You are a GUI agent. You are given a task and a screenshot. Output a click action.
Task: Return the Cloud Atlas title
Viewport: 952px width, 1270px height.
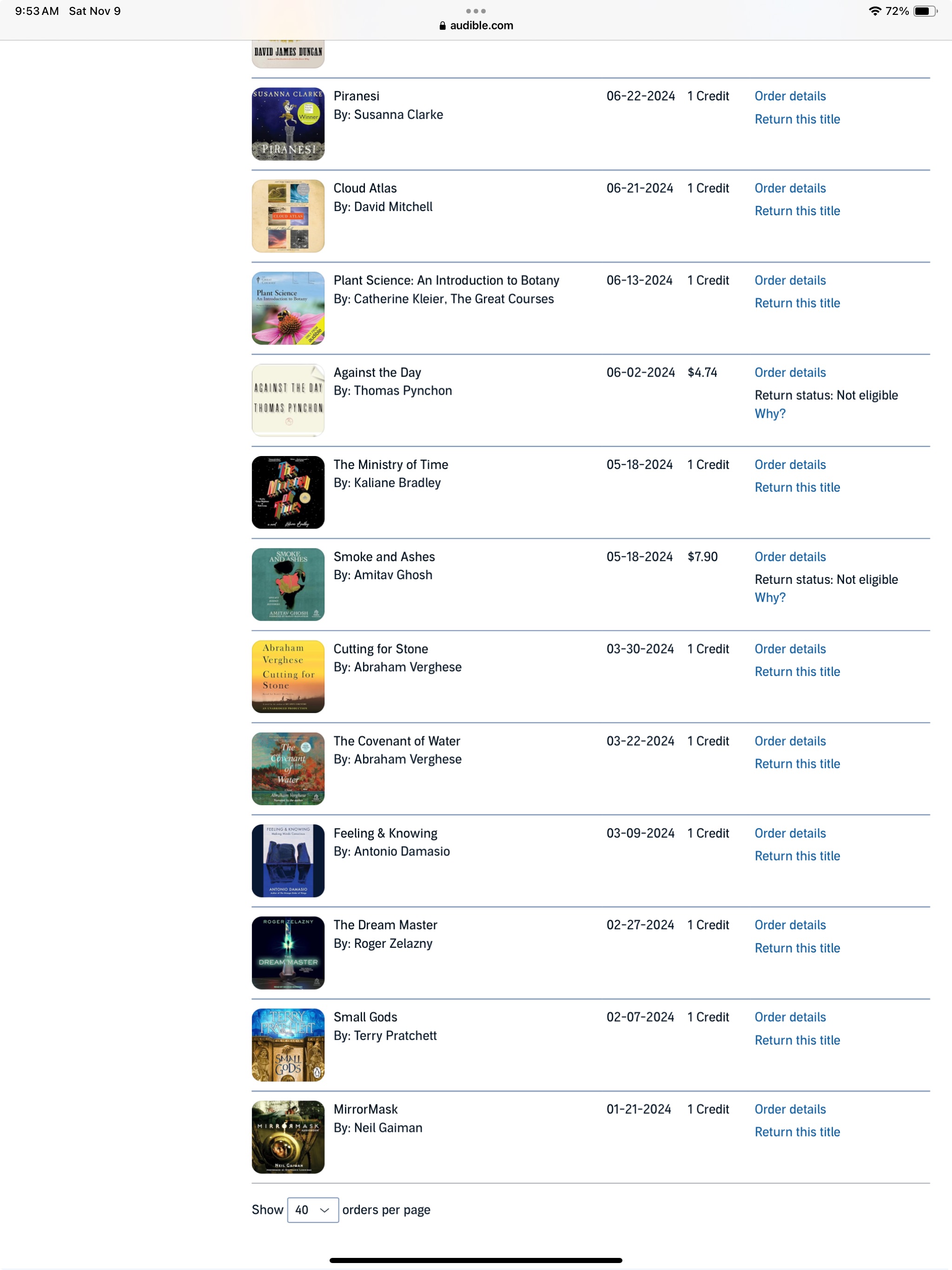tap(796, 211)
